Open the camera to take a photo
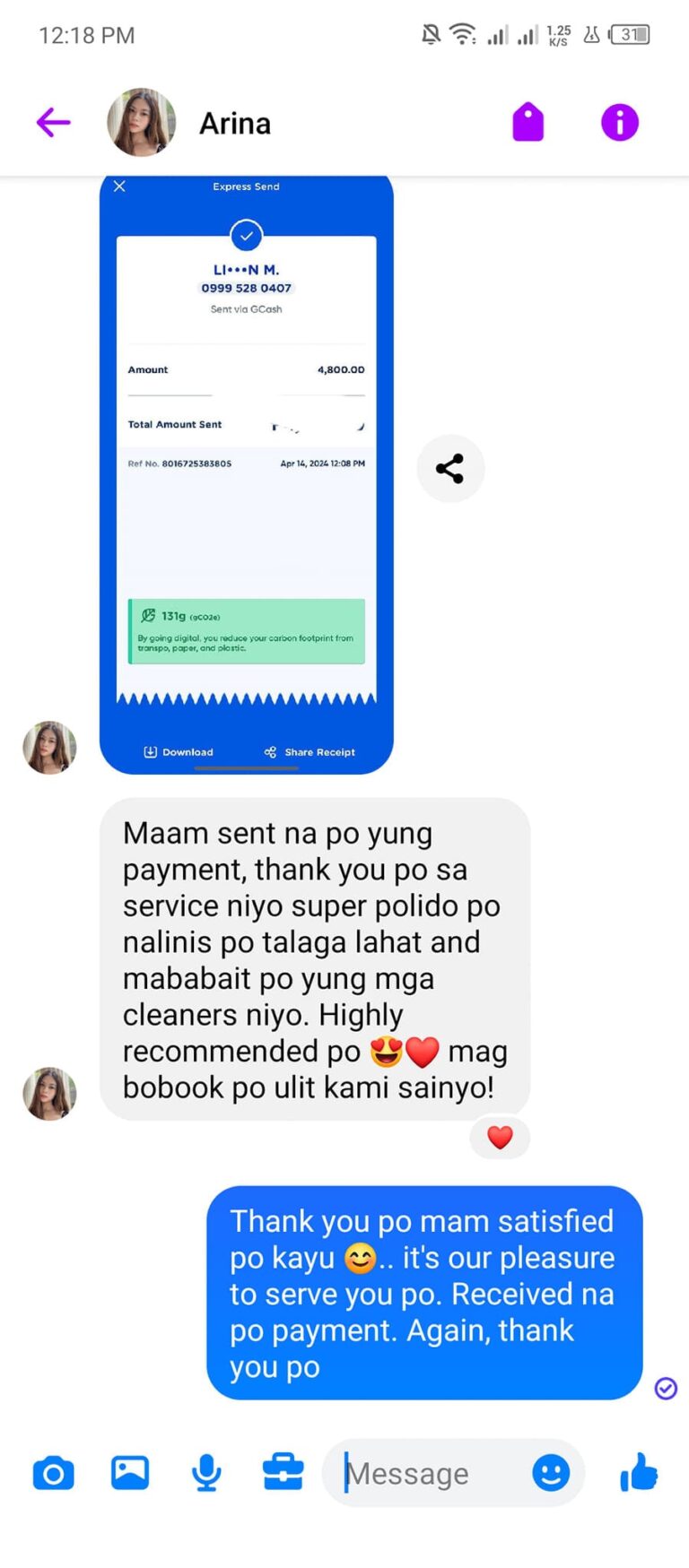This screenshot has height=1568, width=689. click(53, 1473)
